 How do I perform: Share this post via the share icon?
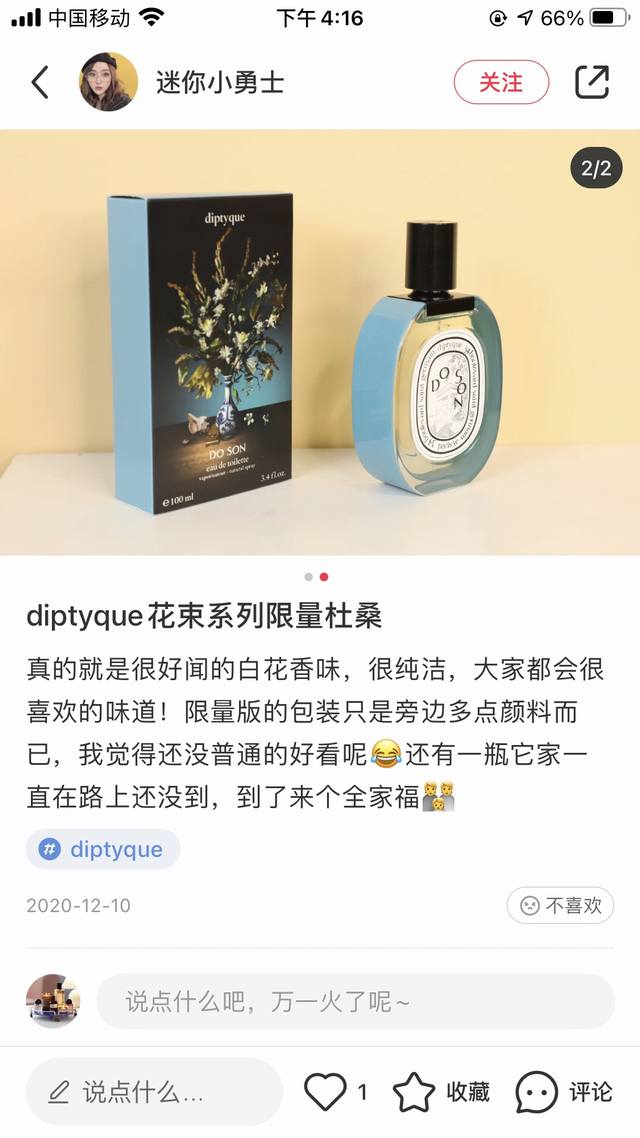pyautogui.click(x=592, y=82)
